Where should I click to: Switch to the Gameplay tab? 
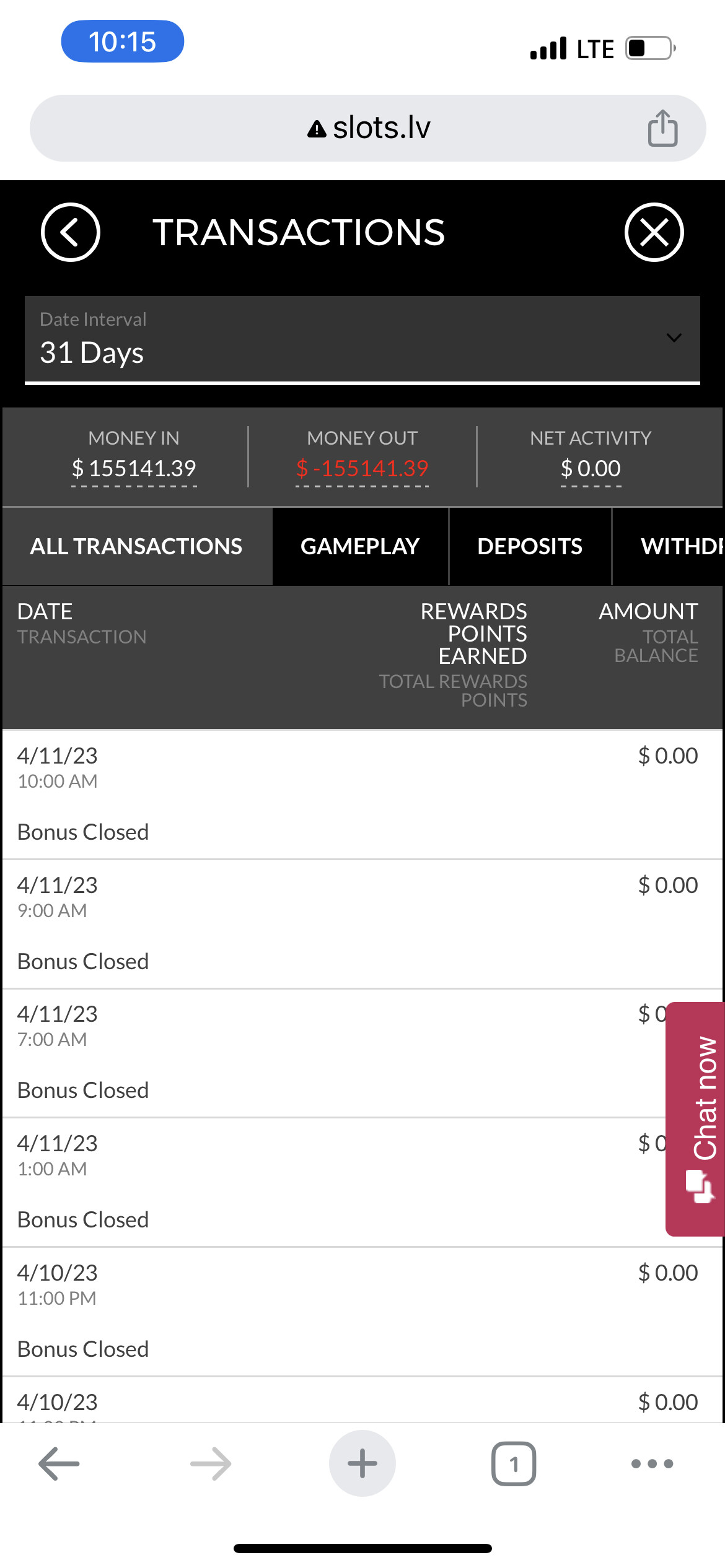[360, 546]
